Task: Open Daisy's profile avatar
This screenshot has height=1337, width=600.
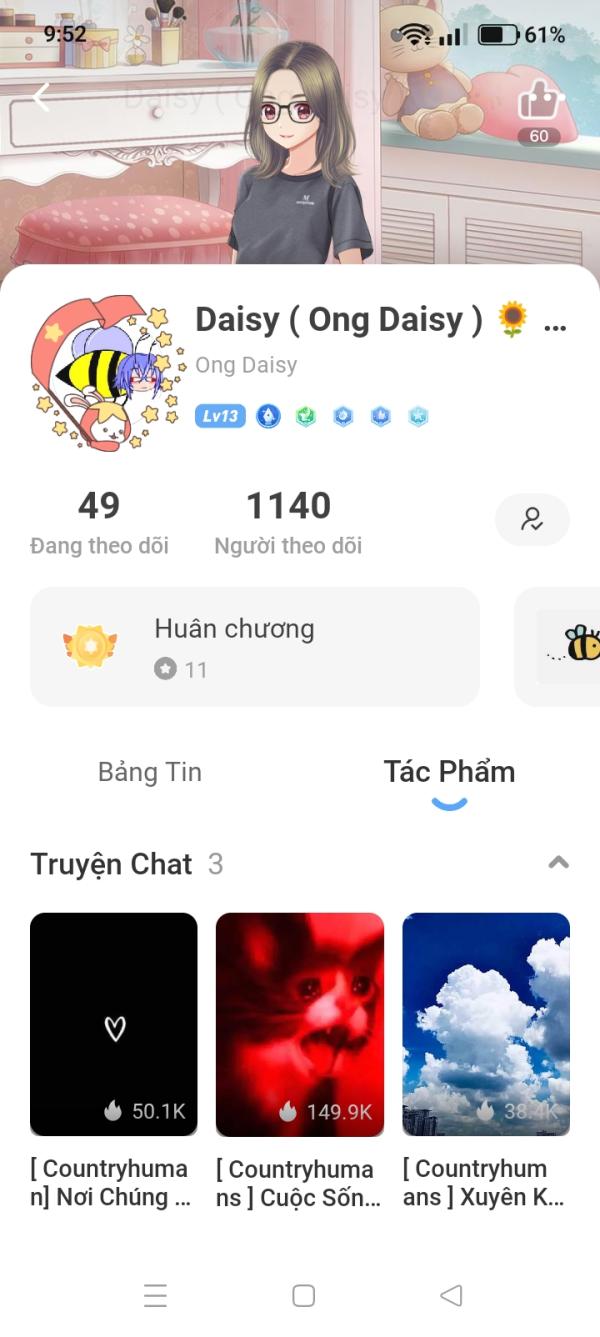Action: pyautogui.click(x=108, y=372)
